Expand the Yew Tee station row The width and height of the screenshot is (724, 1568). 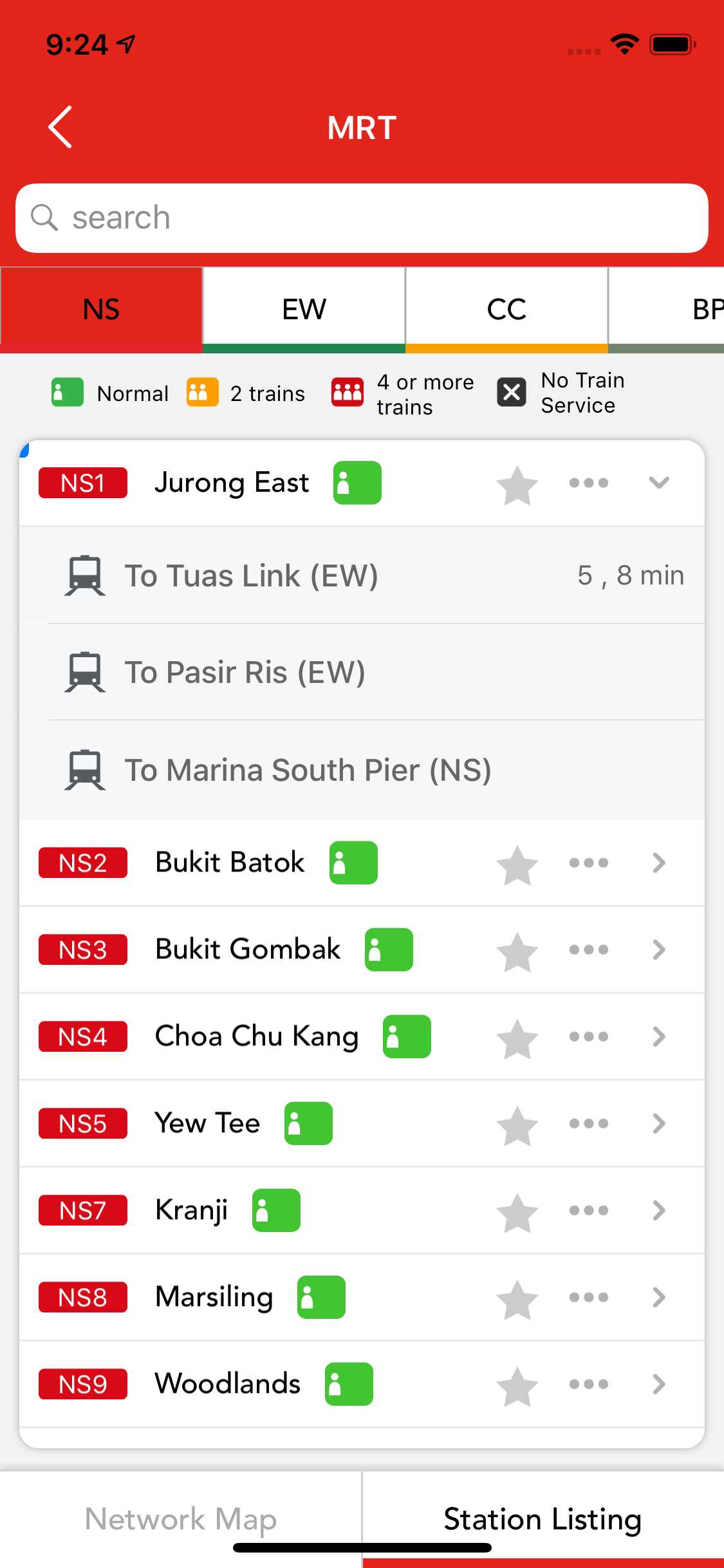(658, 1123)
